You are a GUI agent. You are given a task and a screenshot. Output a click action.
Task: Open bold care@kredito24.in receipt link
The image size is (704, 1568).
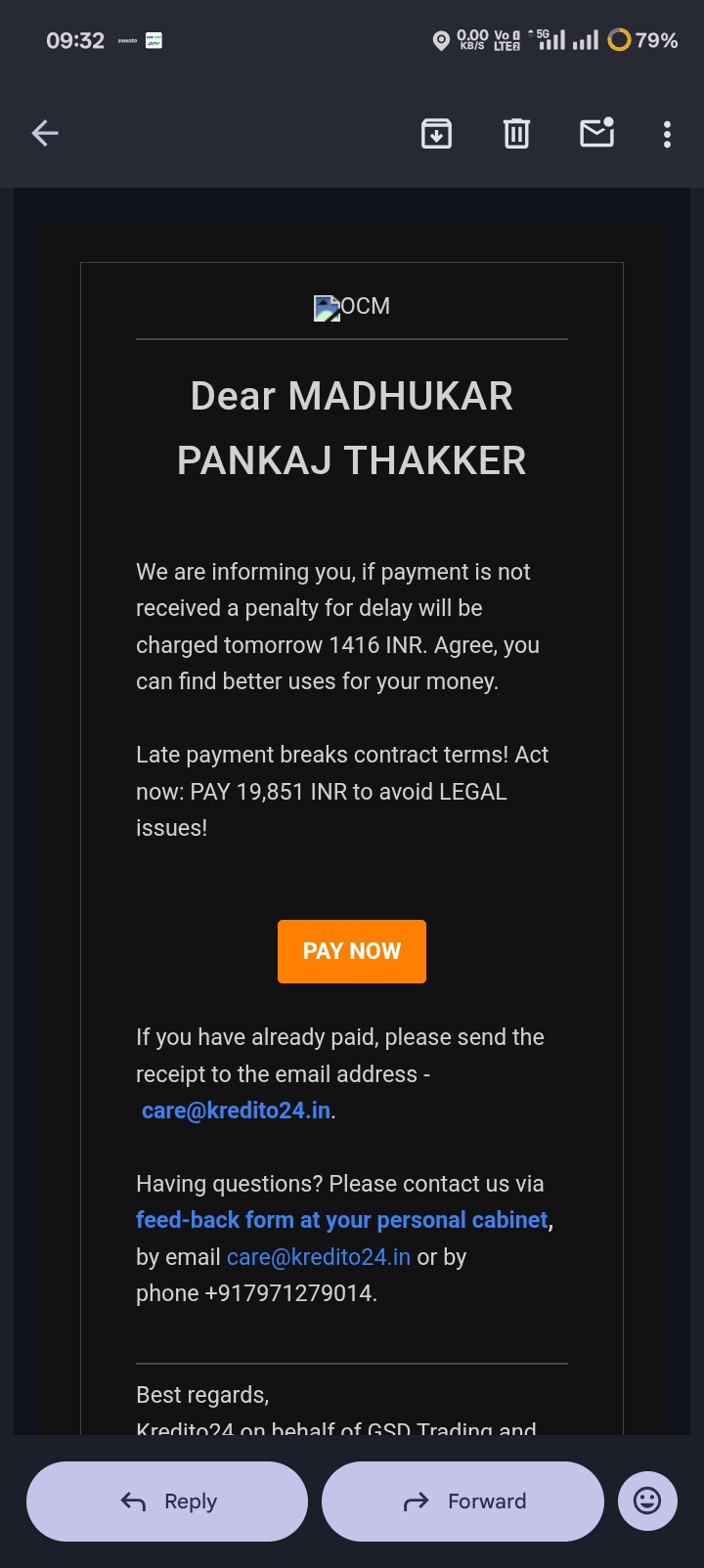pos(236,1111)
